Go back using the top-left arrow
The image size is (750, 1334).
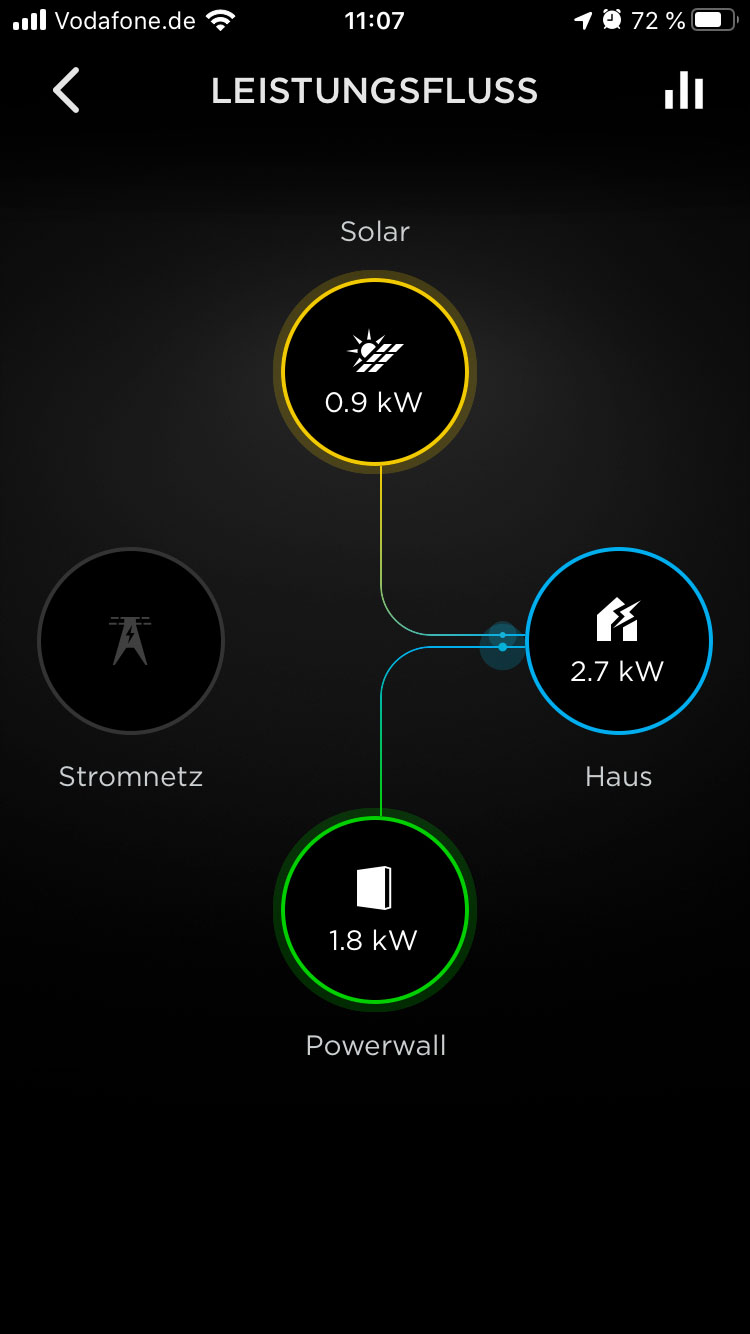pyautogui.click(x=66, y=91)
